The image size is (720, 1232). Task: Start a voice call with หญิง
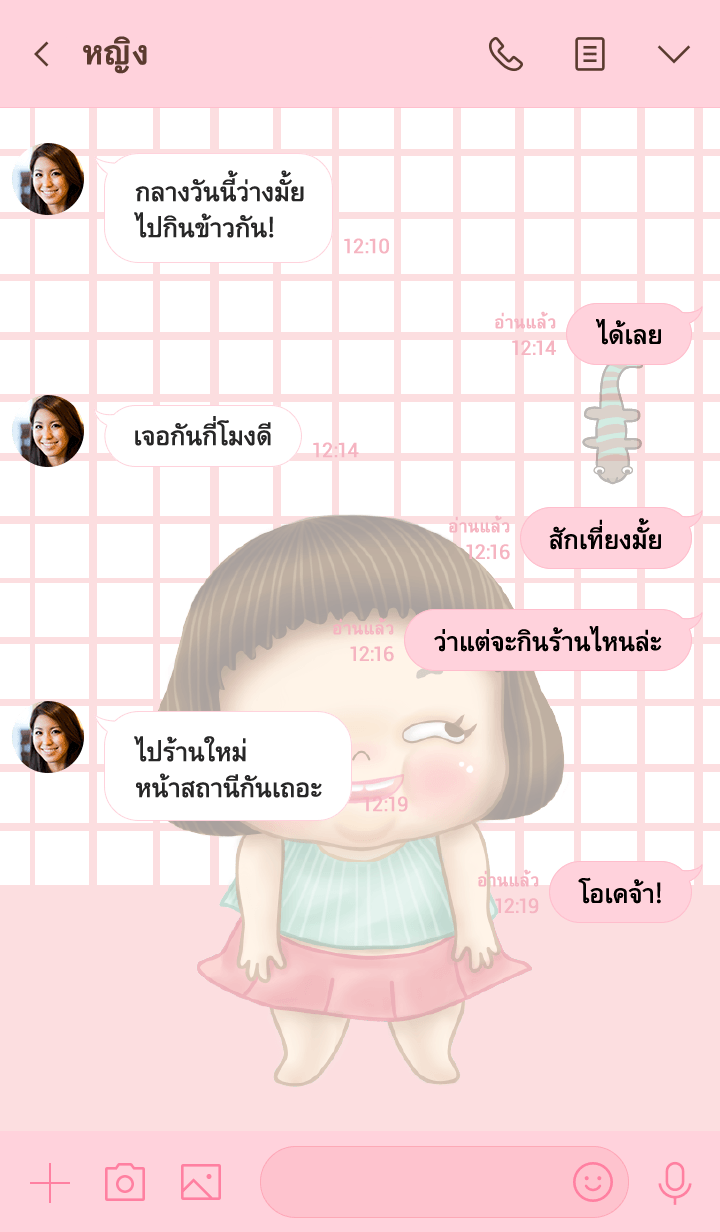(505, 54)
